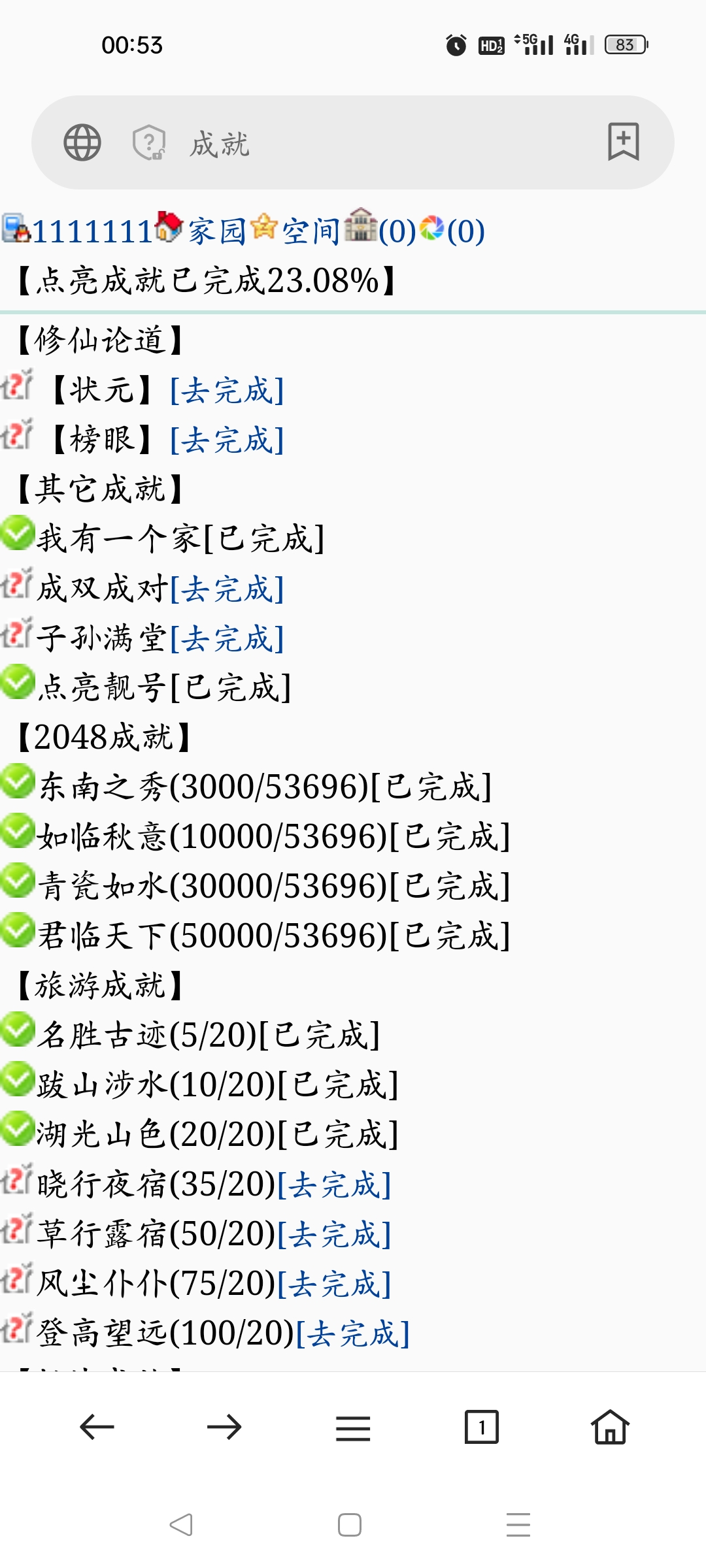This screenshot has height=1568, width=706.
Task: Tap 去完成 for 登高望远(100/20)
Action: click(x=352, y=1334)
